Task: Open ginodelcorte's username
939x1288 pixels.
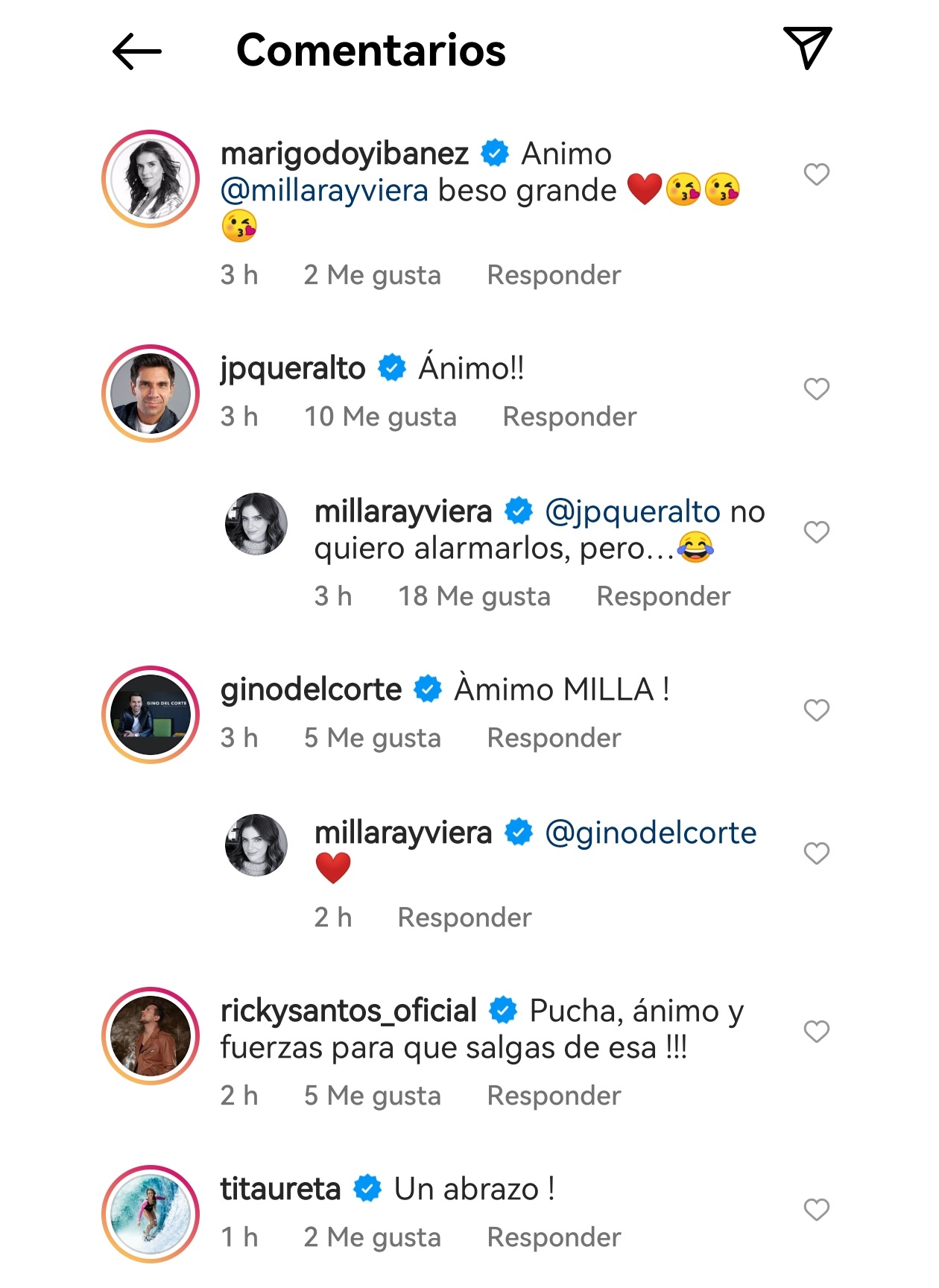Action: pyautogui.click(x=310, y=688)
